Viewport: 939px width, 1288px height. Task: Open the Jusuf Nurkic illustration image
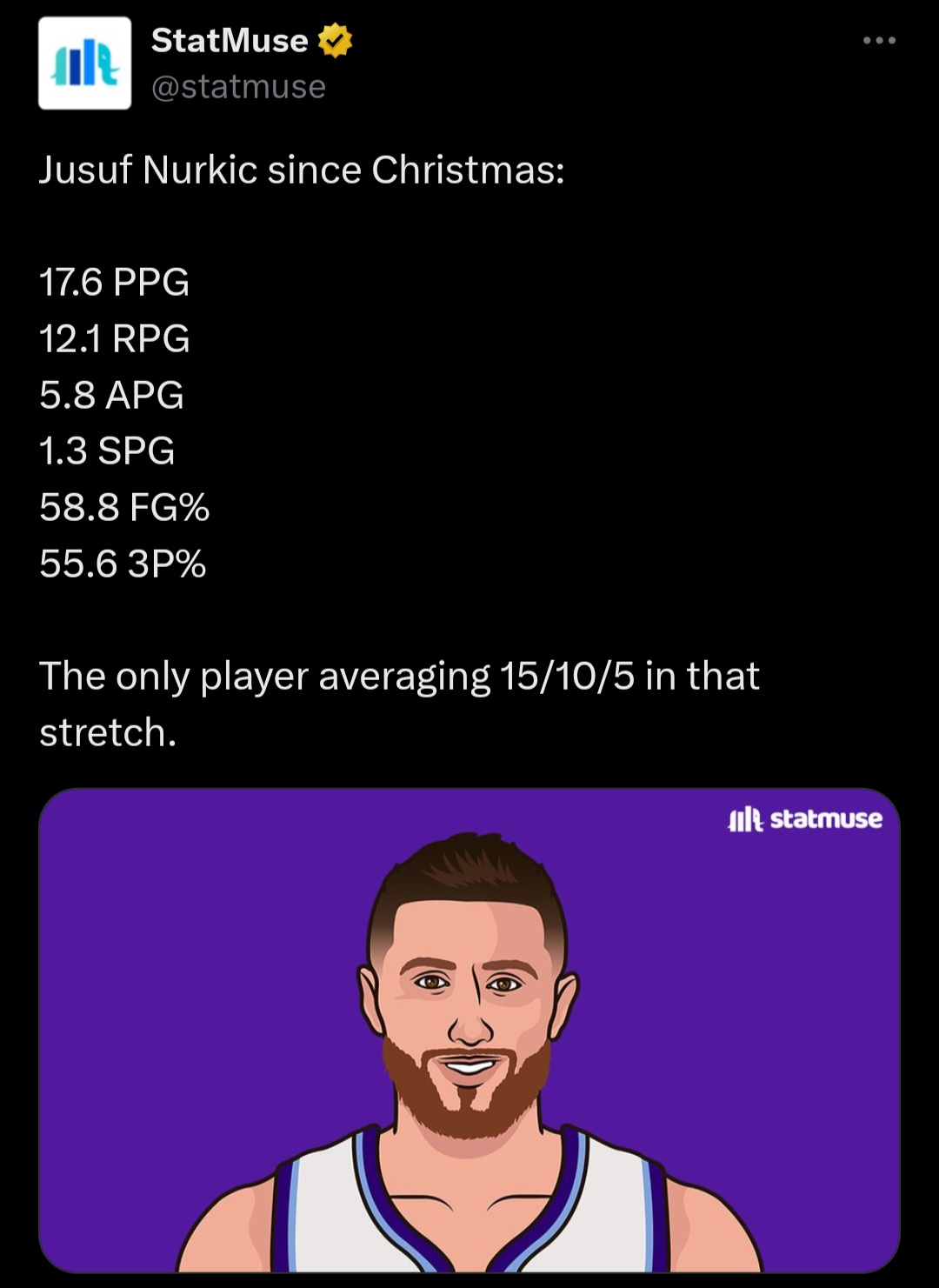tap(469, 1031)
